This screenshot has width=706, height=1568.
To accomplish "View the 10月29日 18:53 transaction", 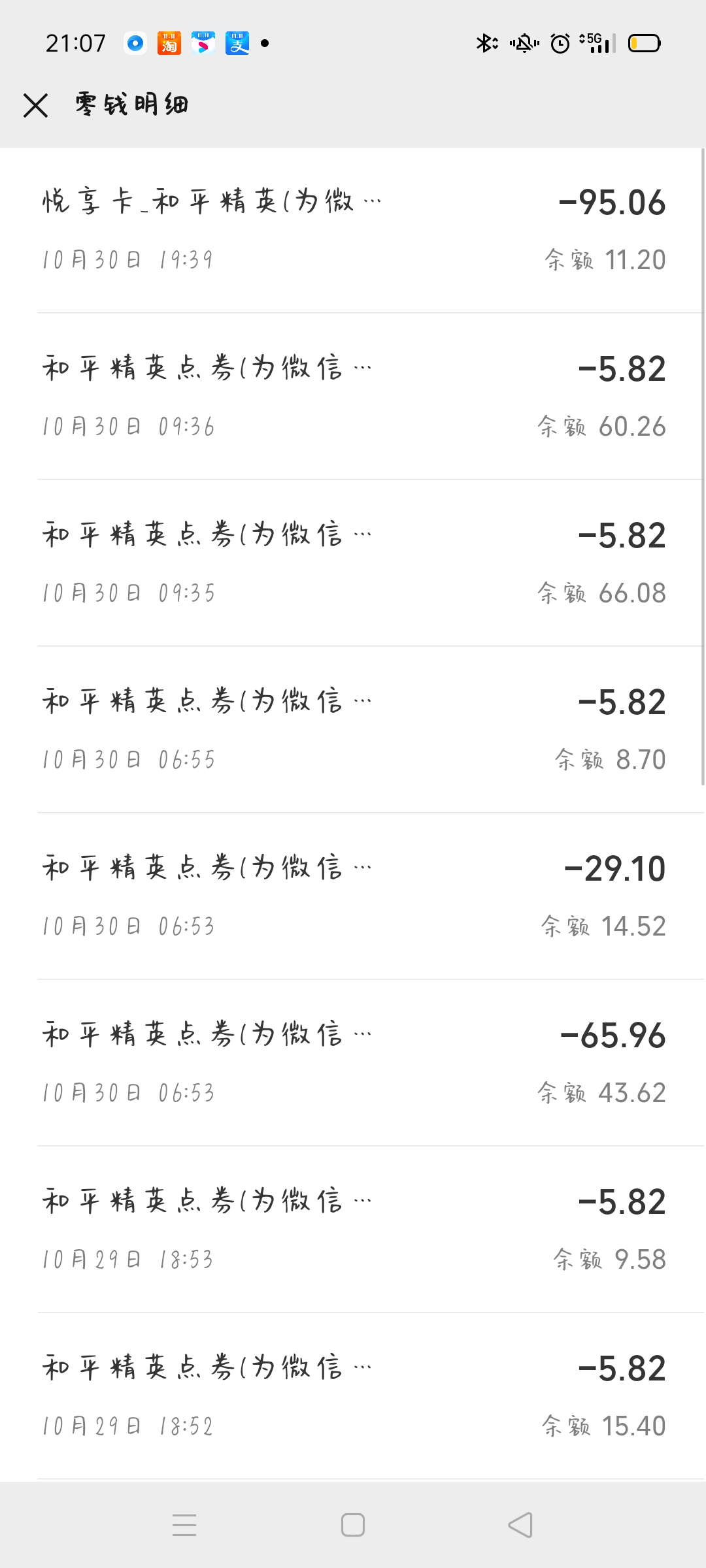I will 353,1230.
